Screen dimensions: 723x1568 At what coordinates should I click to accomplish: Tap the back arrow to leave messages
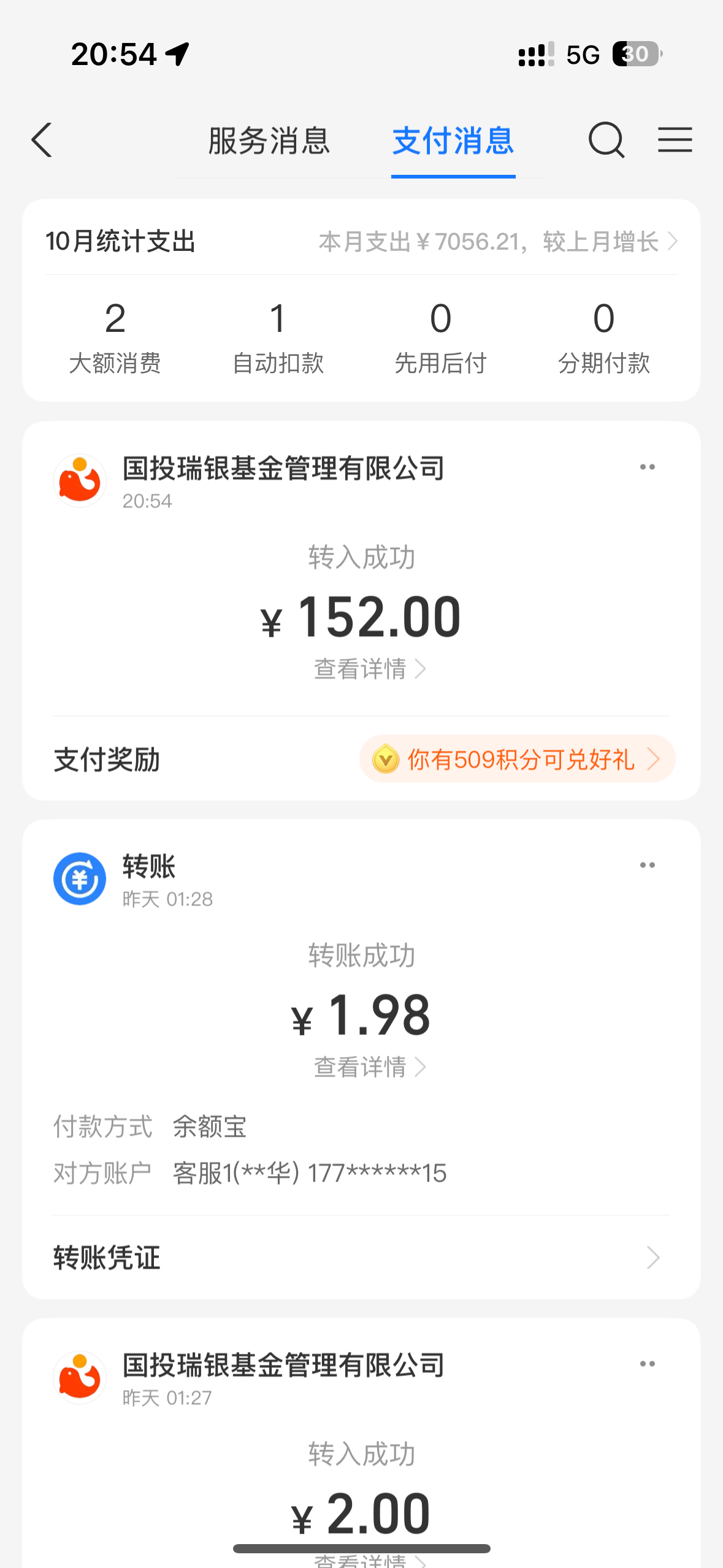pyautogui.click(x=41, y=140)
